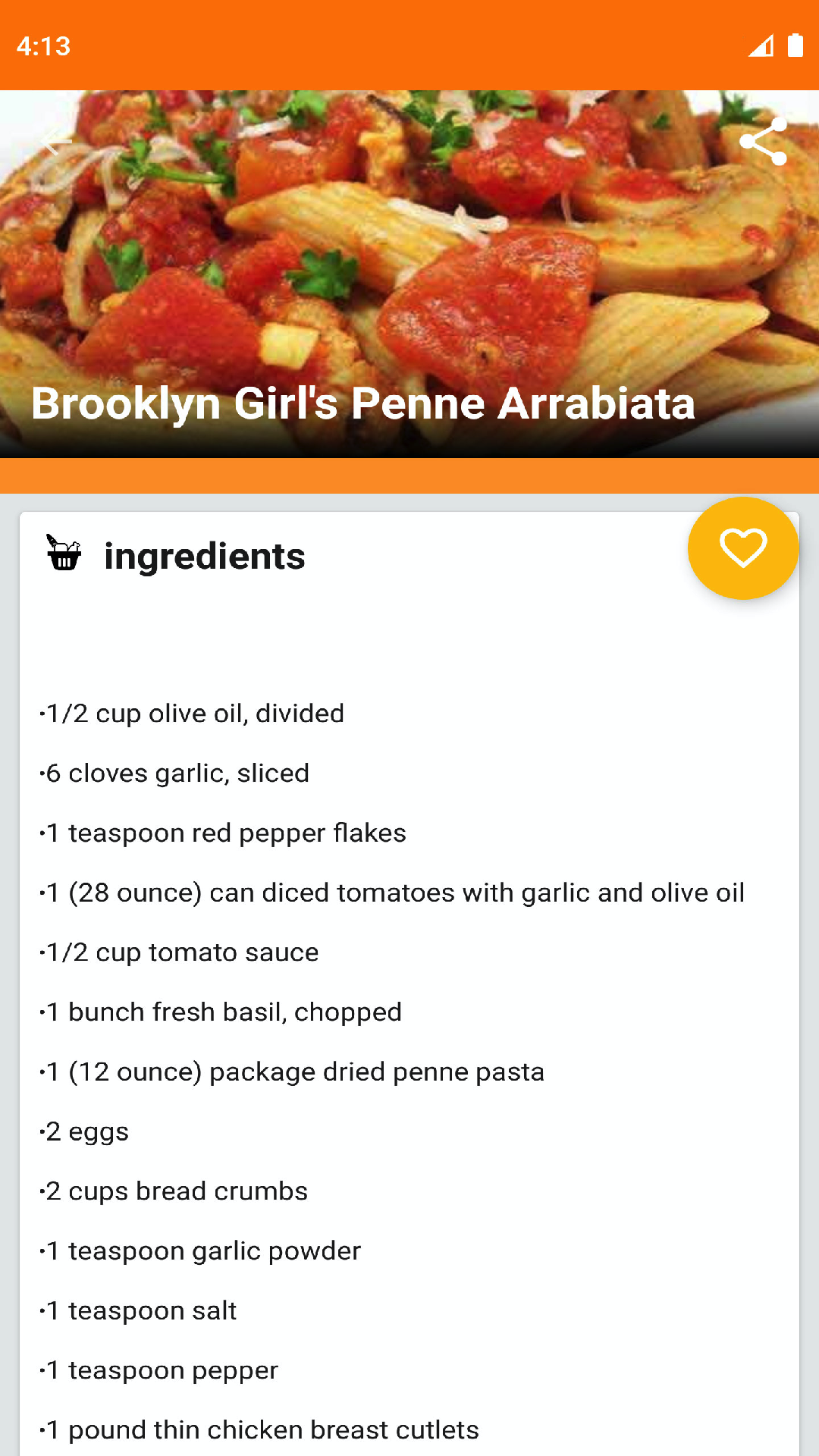Tap the share icon on the recipe photo
The width and height of the screenshot is (819, 1456).
(764, 143)
